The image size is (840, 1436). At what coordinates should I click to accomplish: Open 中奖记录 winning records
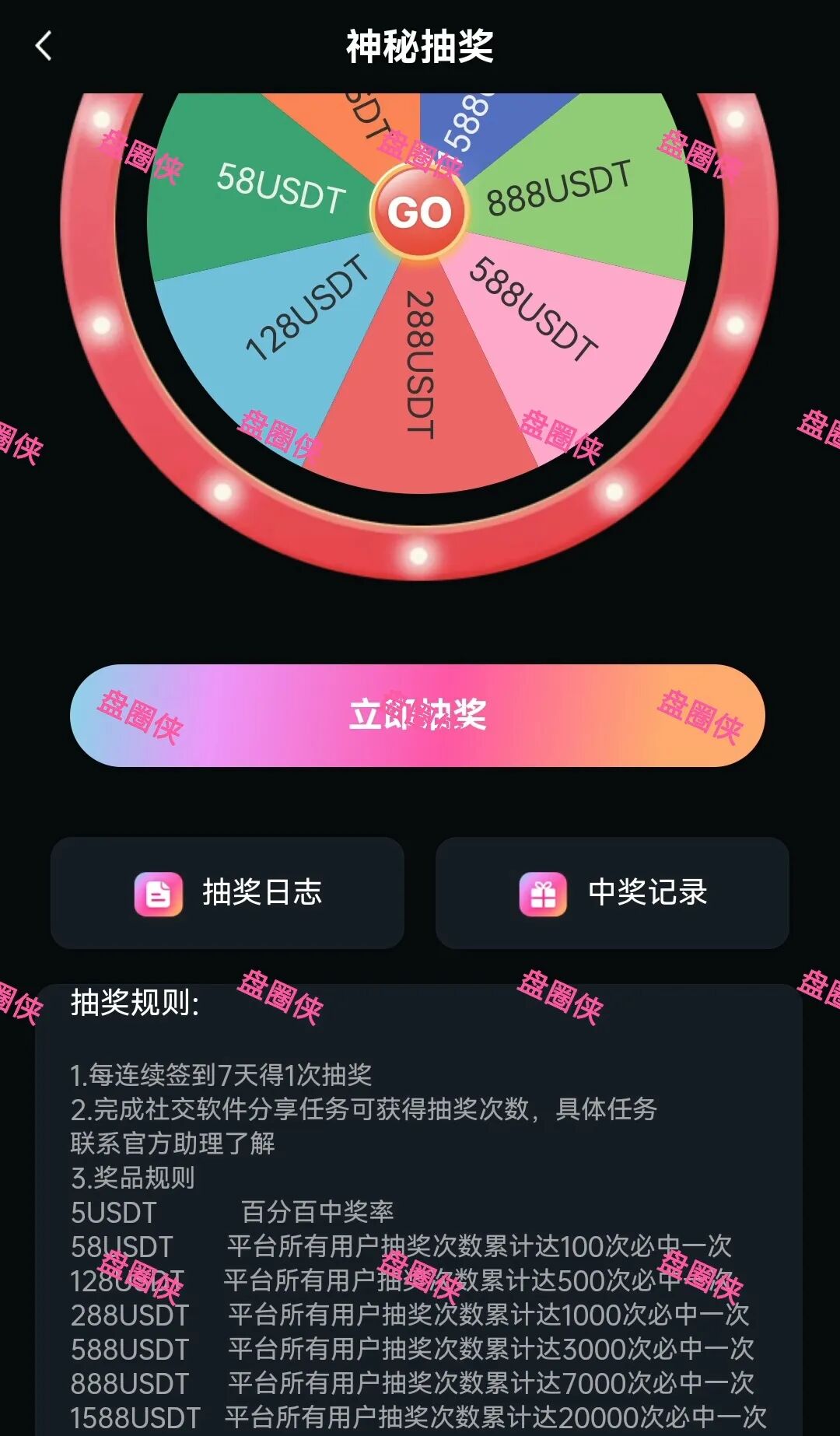pyautogui.click(x=612, y=893)
